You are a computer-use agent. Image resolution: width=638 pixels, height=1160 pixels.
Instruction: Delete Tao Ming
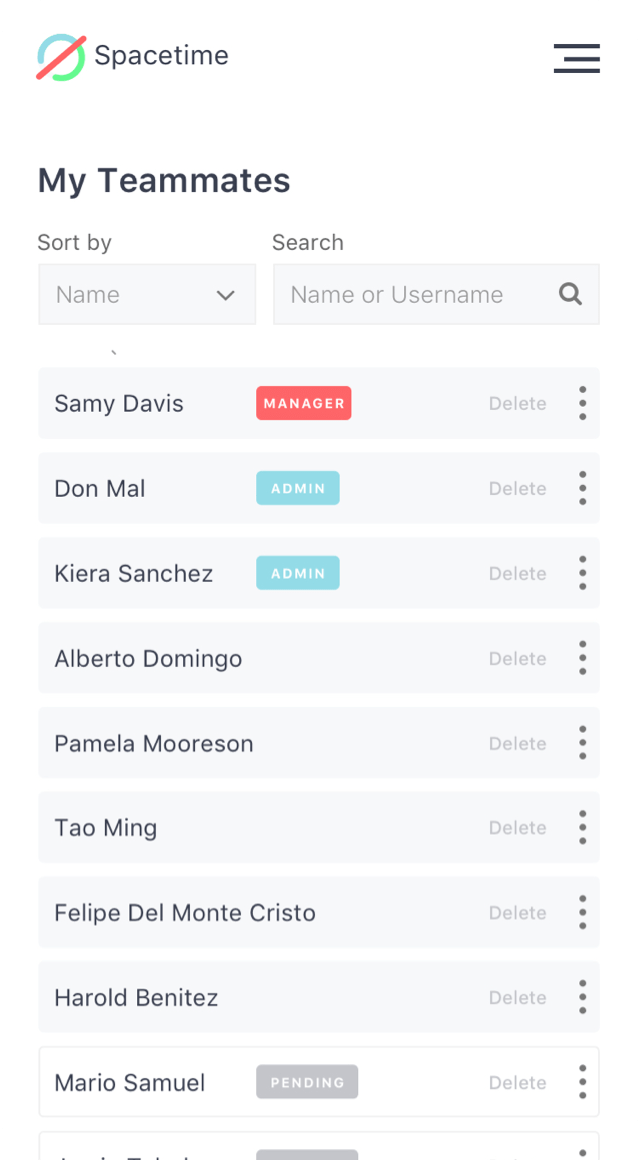(x=517, y=828)
